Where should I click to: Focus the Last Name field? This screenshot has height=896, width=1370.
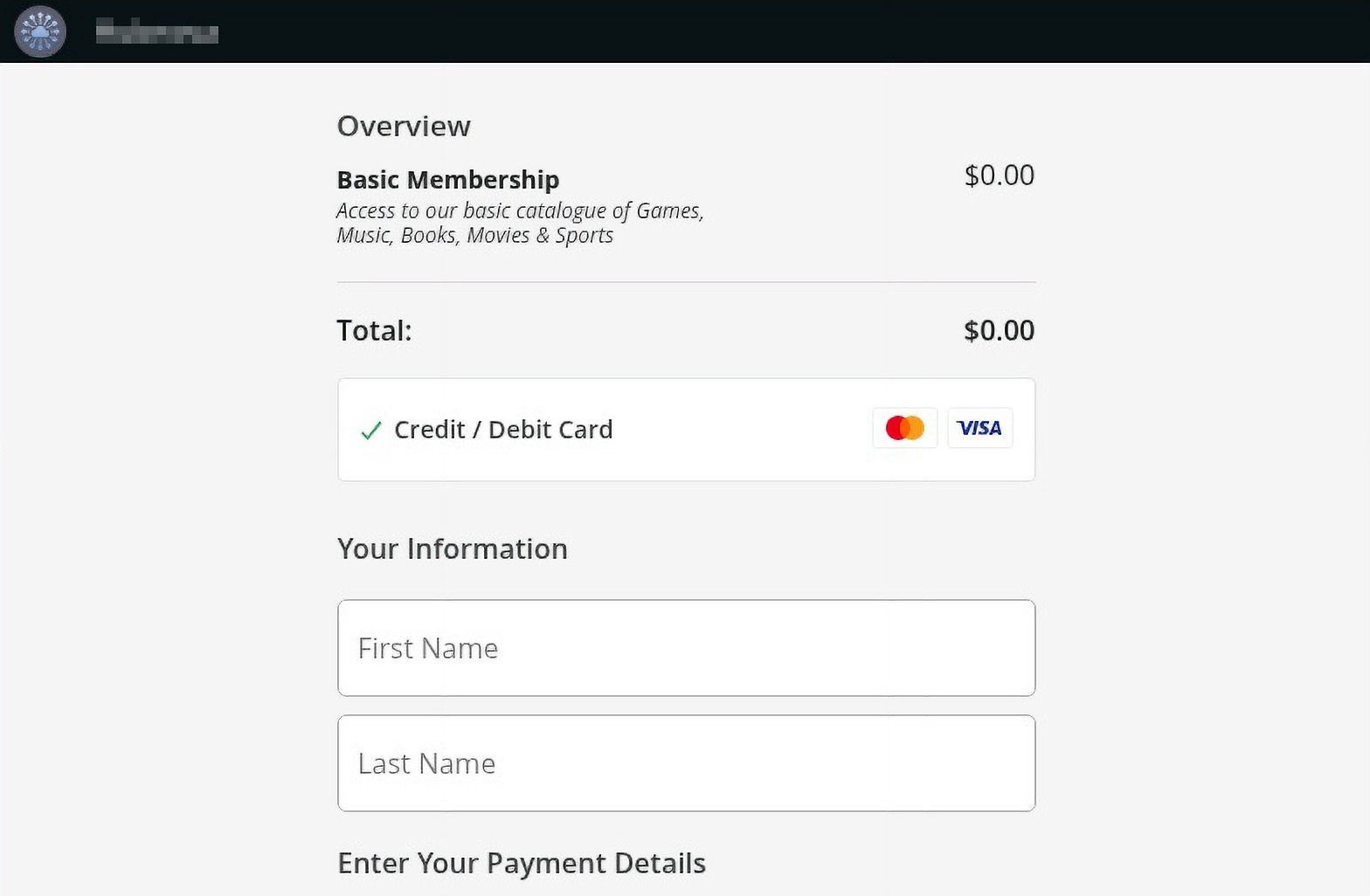pyautogui.click(x=686, y=763)
